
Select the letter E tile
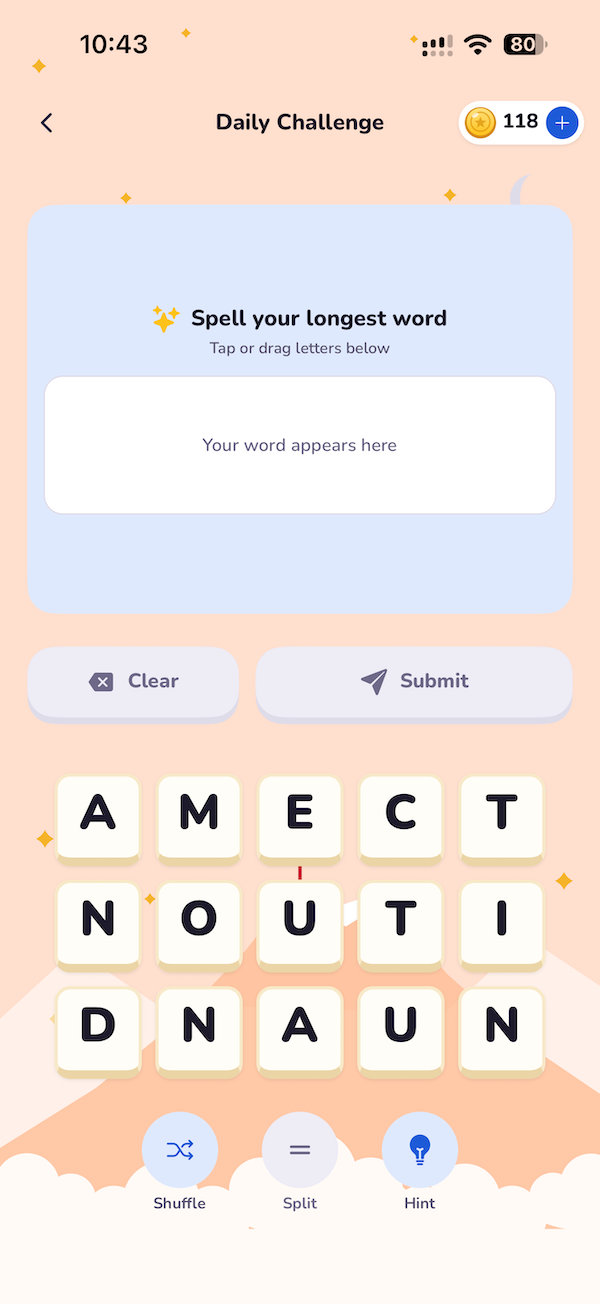[300, 817]
